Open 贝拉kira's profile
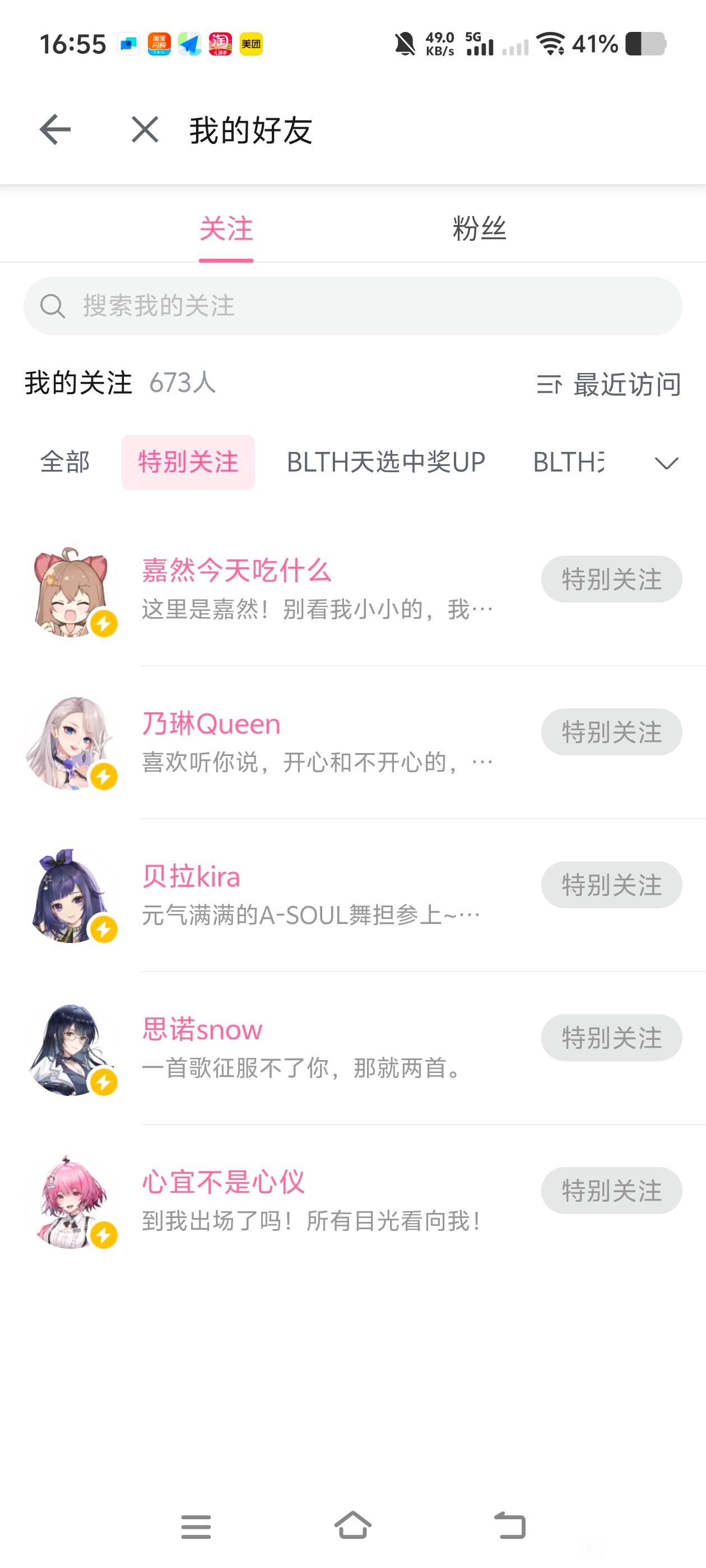Image resolution: width=706 pixels, height=1568 pixels. 191,876
